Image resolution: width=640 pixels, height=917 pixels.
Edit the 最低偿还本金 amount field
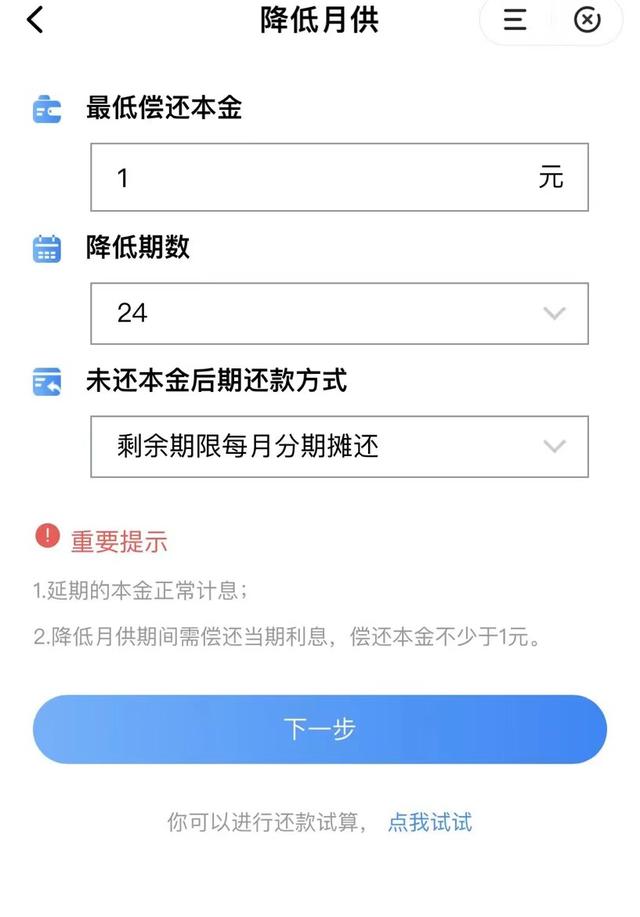pos(320,178)
